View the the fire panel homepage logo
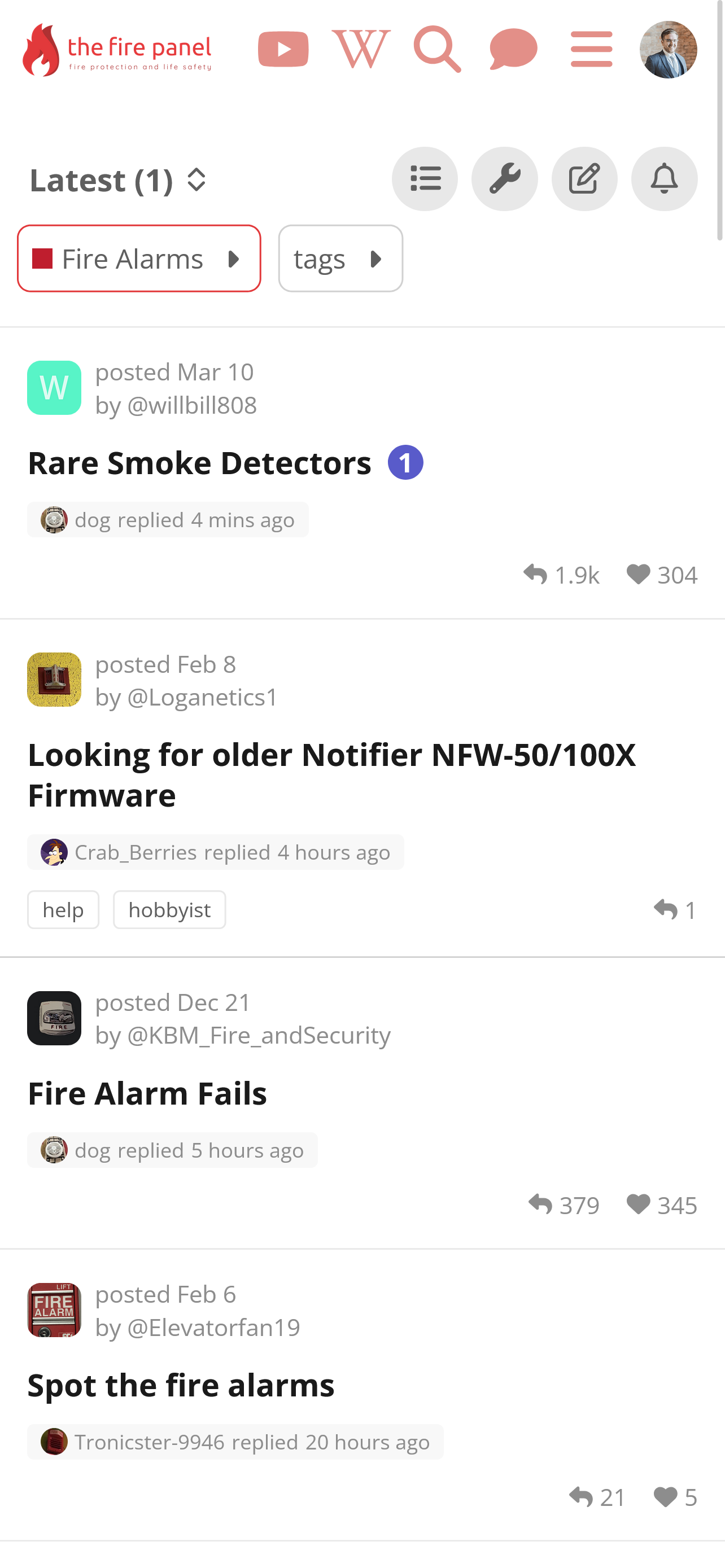 coord(117,50)
